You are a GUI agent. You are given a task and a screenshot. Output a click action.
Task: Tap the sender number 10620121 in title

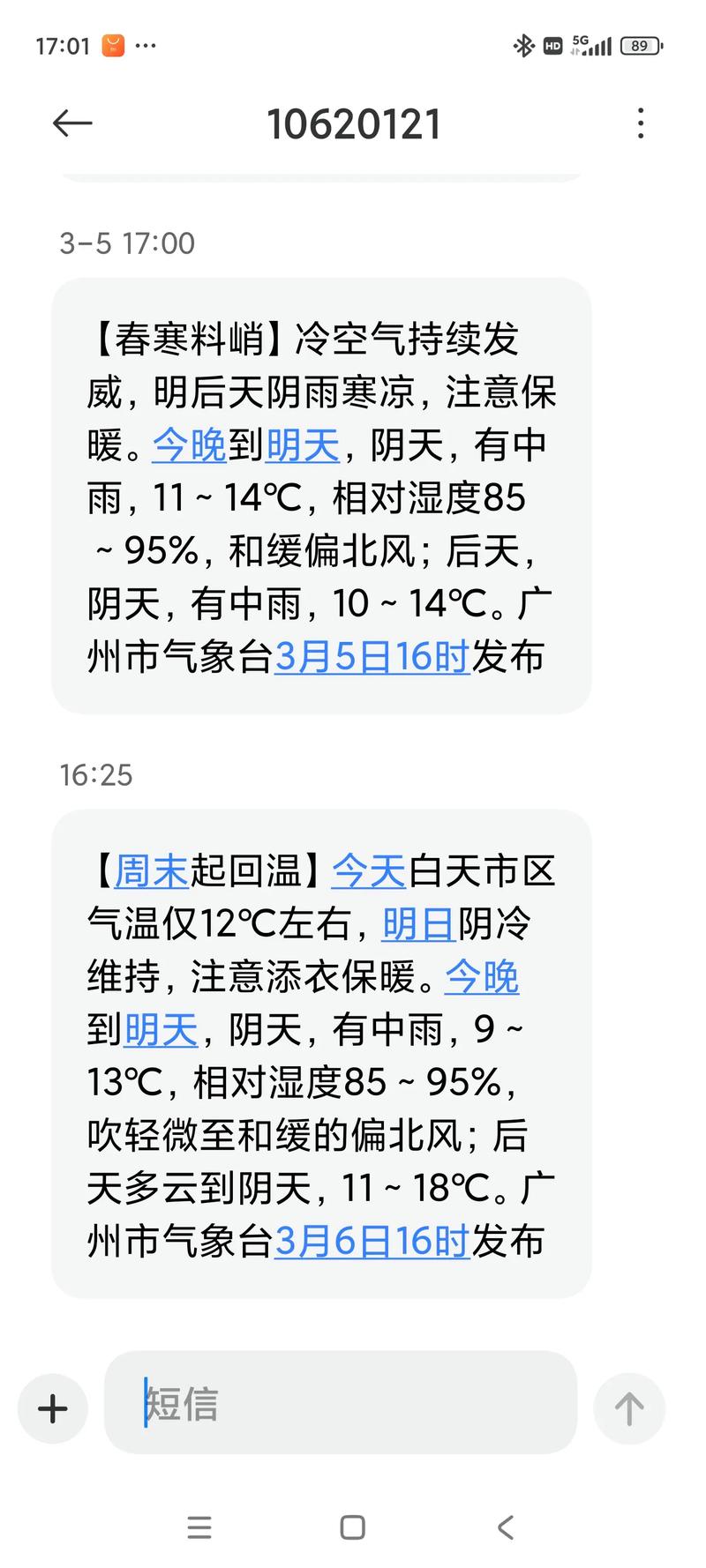pyautogui.click(x=353, y=123)
